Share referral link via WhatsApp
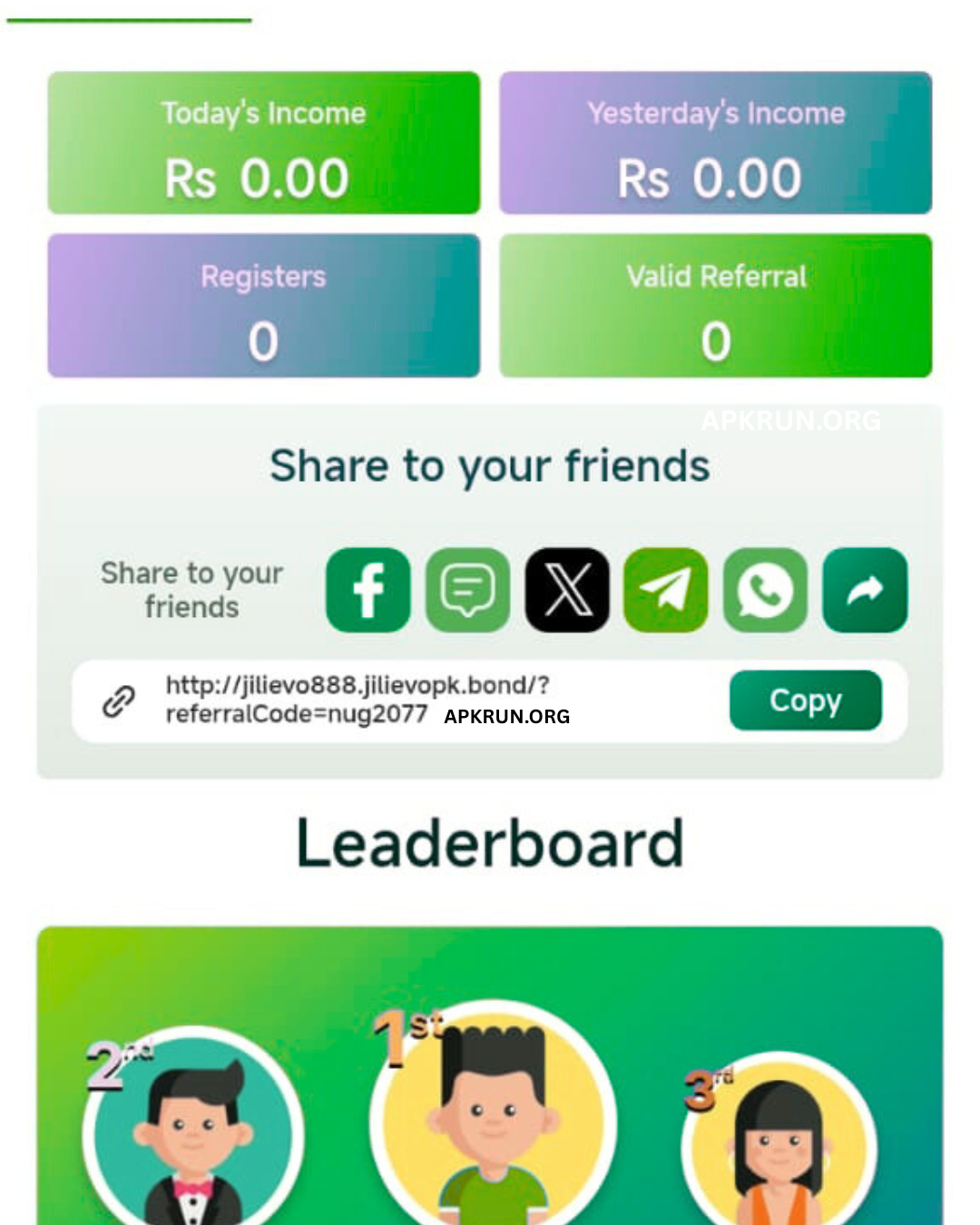The image size is (980, 1225). [765, 590]
